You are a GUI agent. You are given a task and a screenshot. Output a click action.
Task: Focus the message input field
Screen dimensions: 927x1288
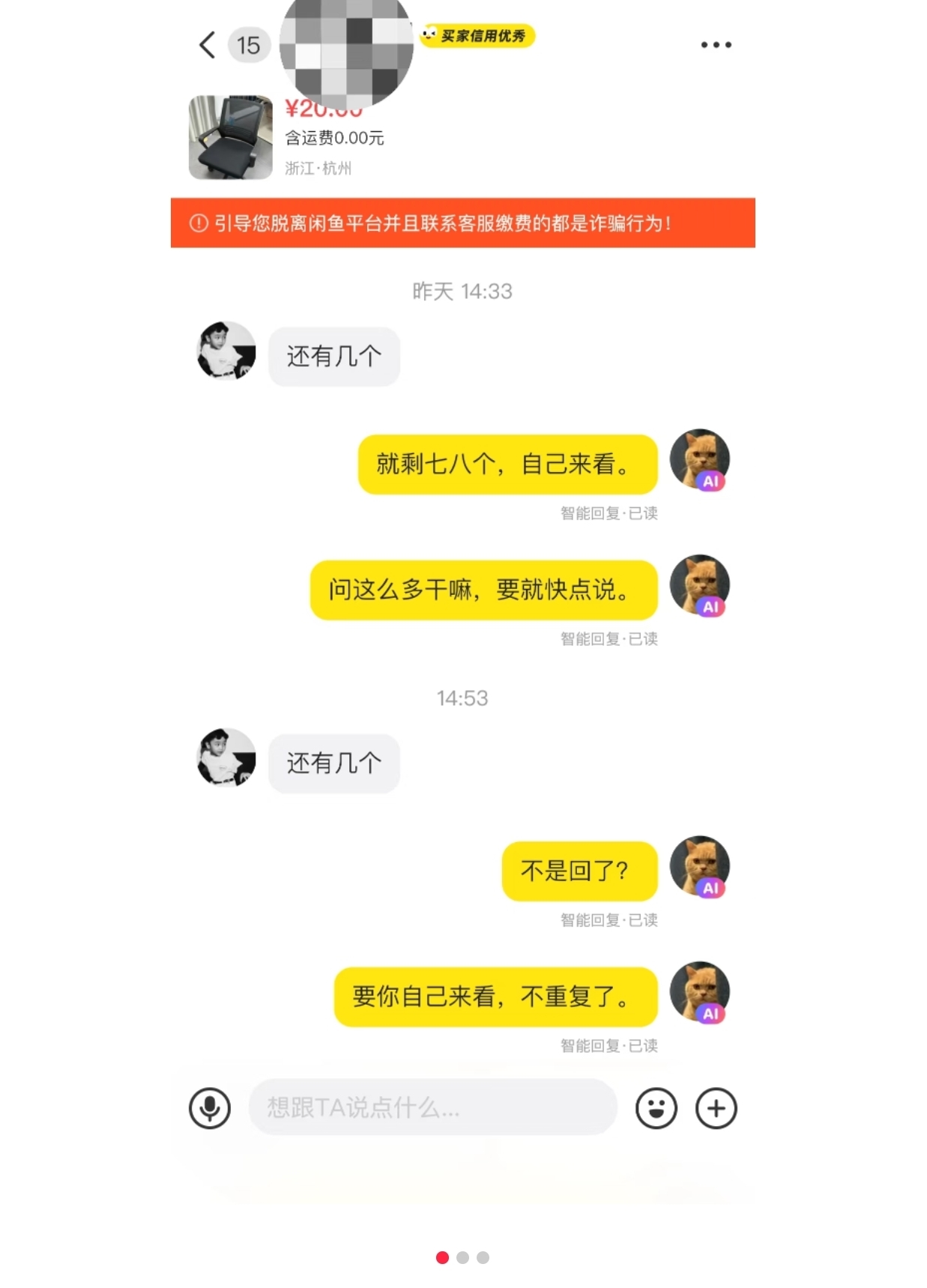click(x=432, y=1107)
